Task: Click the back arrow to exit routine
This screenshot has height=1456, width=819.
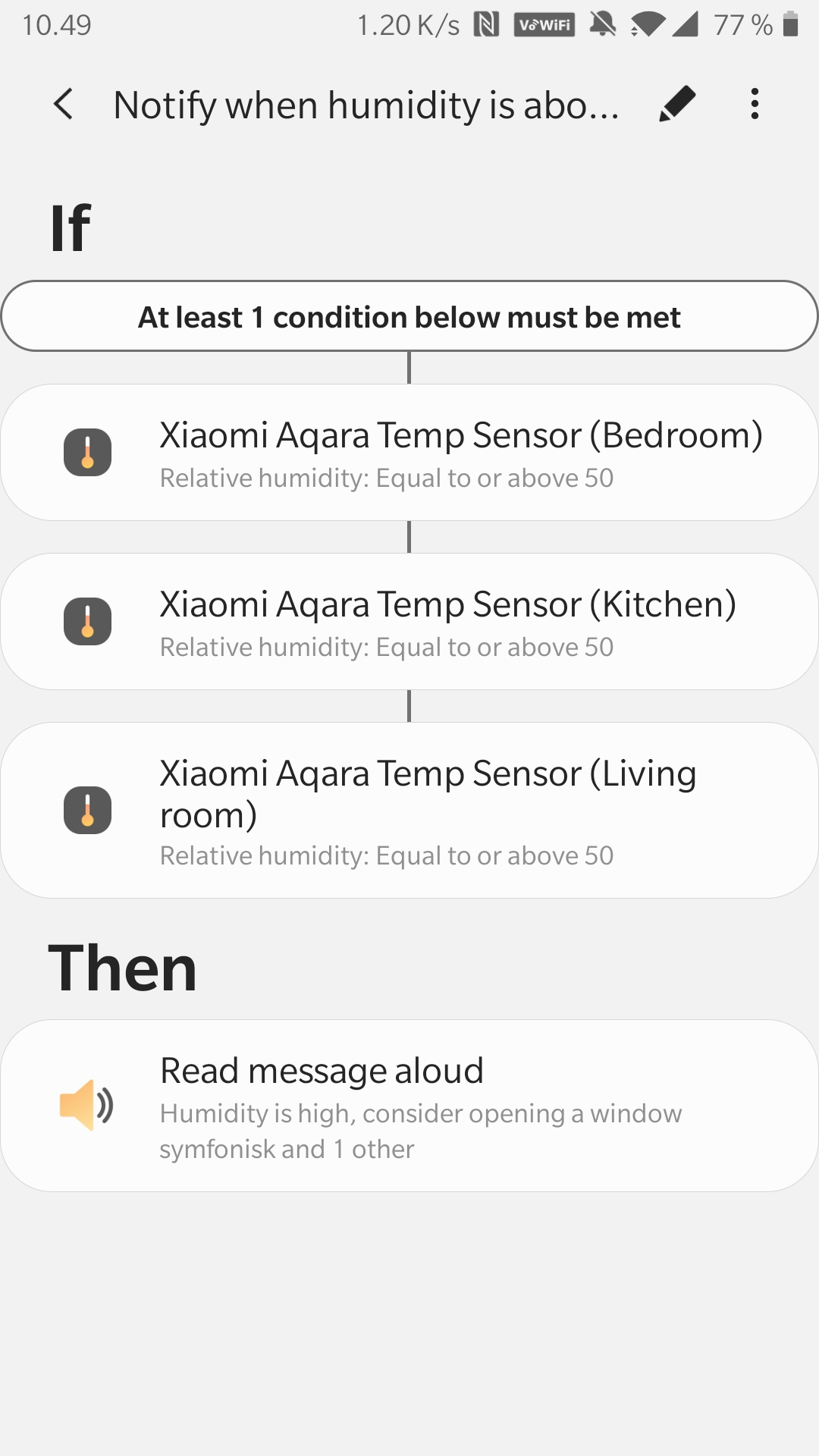Action: click(64, 104)
